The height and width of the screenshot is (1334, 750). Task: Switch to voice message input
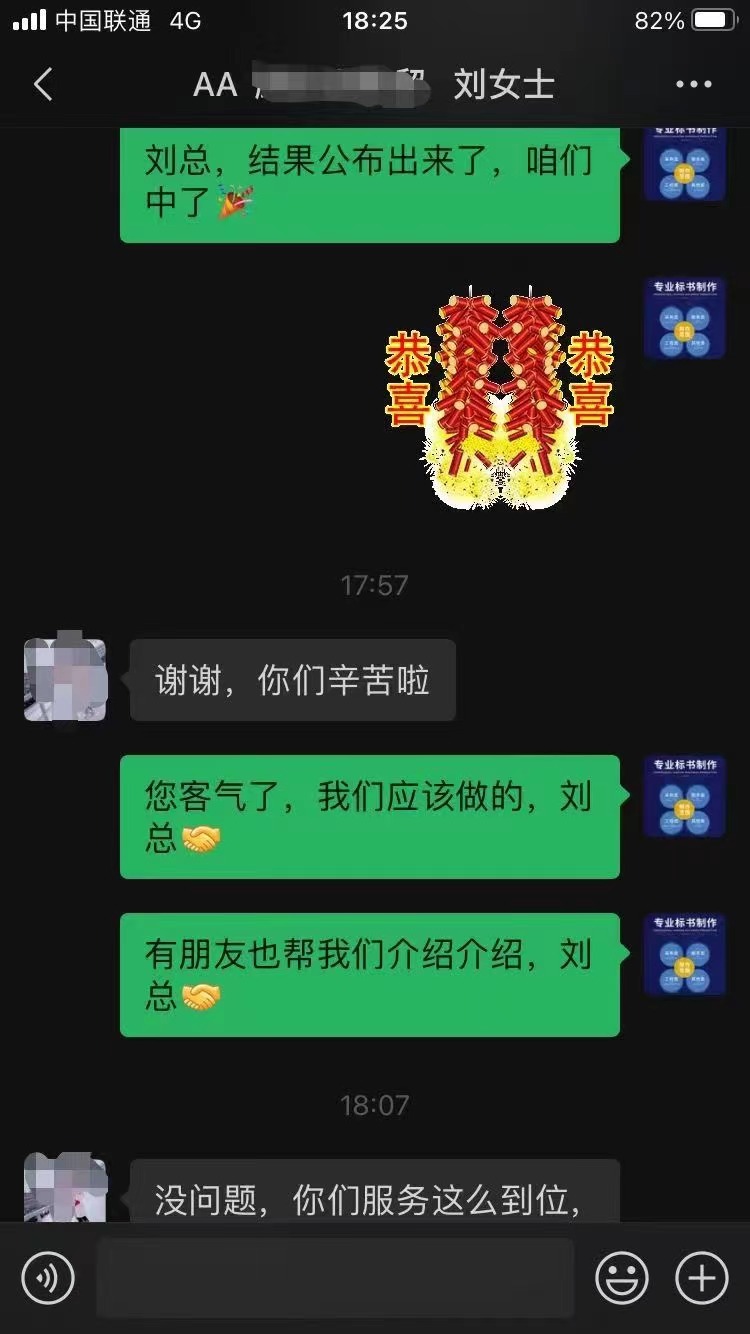(49, 1277)
